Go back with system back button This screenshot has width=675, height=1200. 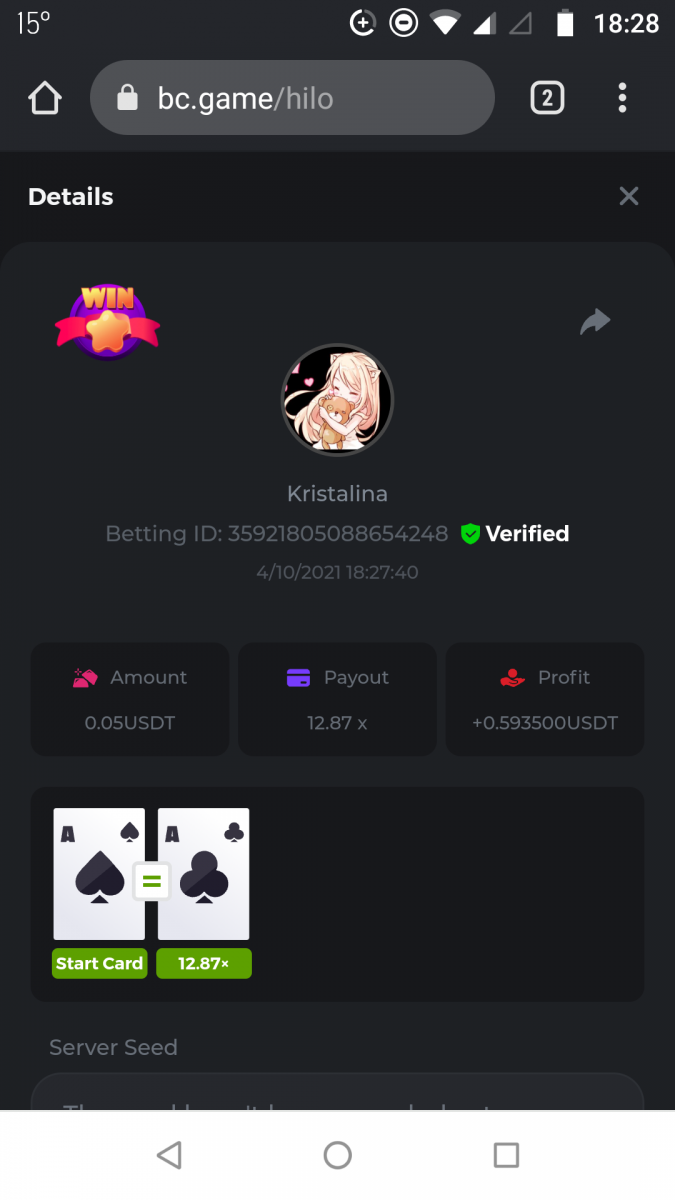coord(169,1156)
